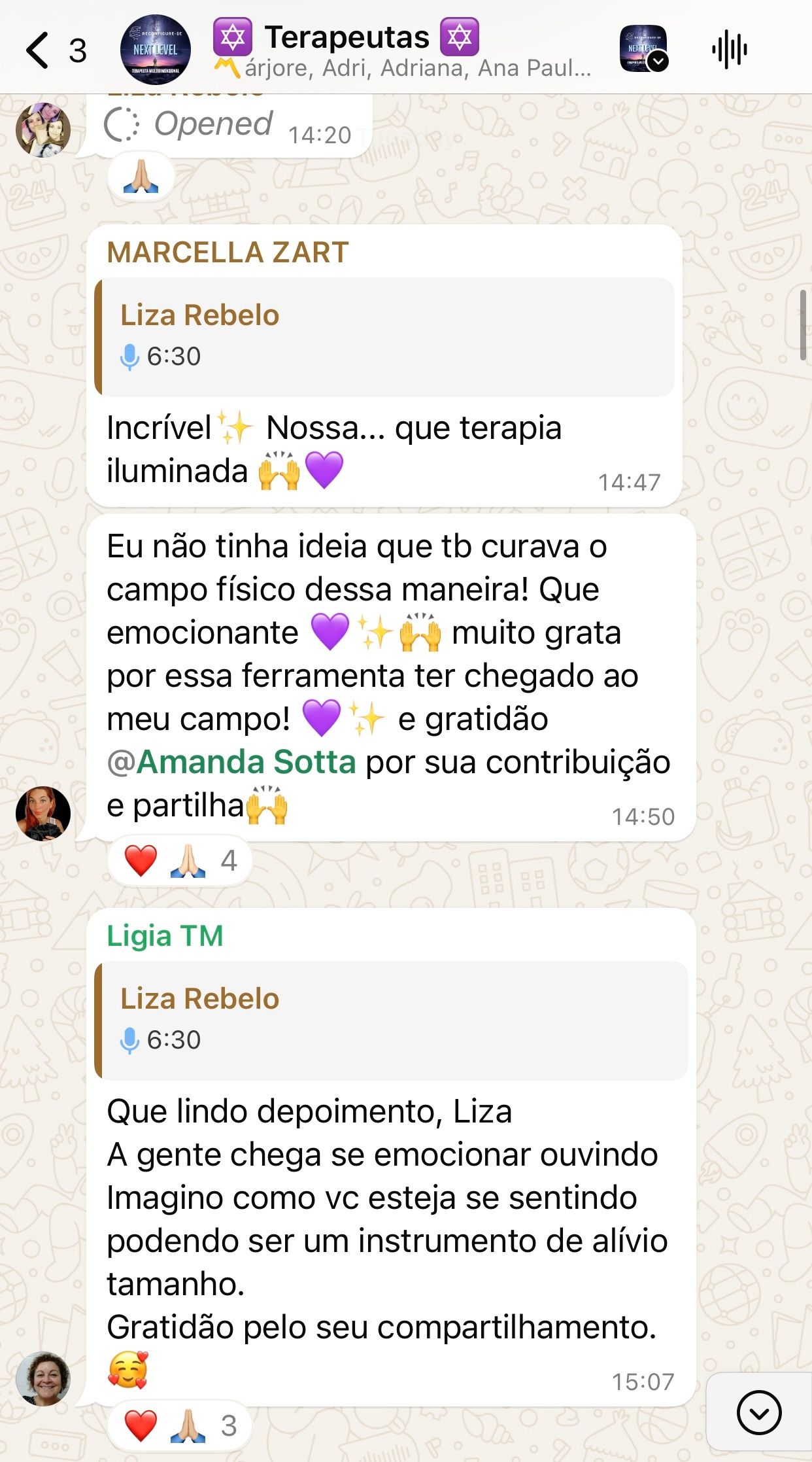Open the group profile picture

156,50
